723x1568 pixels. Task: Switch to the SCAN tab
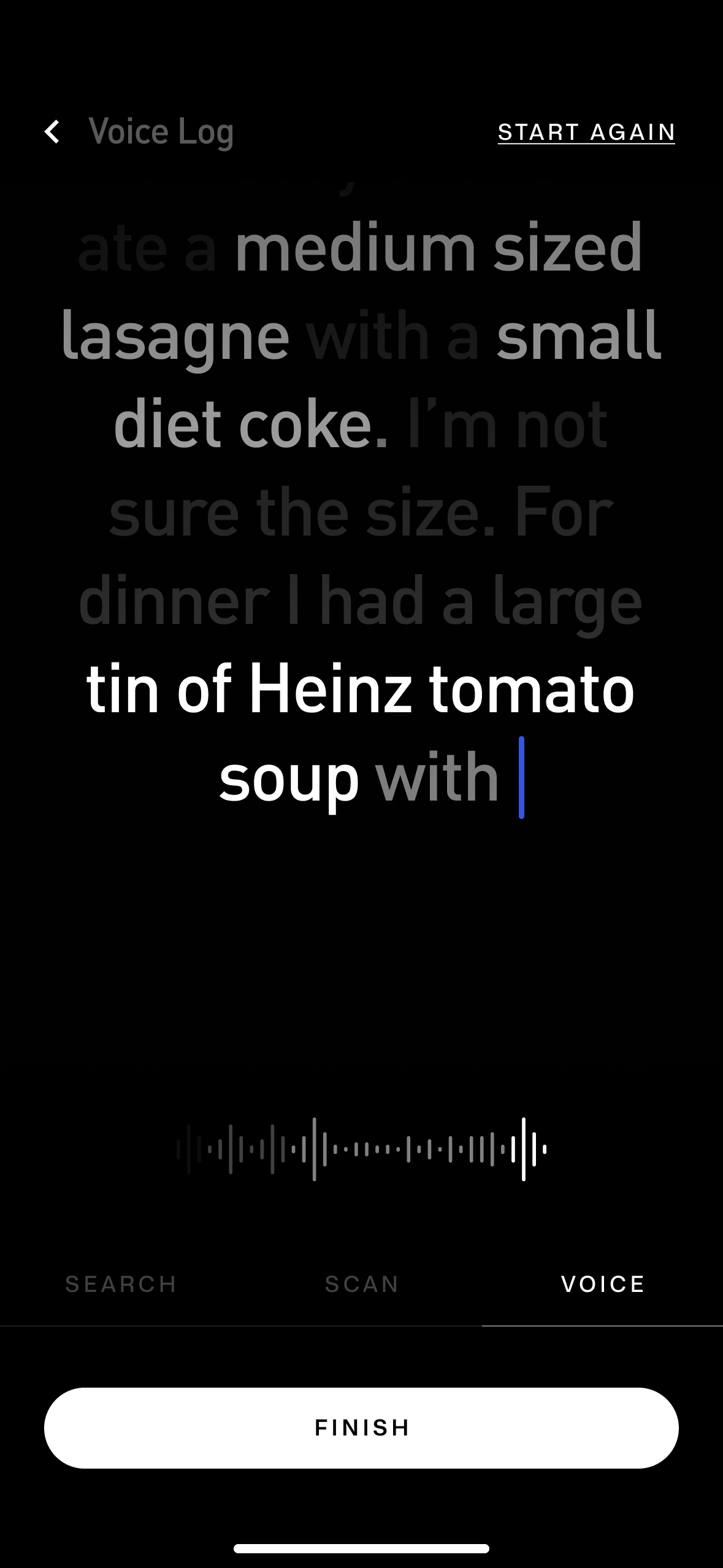click(x=361, y=1283)
